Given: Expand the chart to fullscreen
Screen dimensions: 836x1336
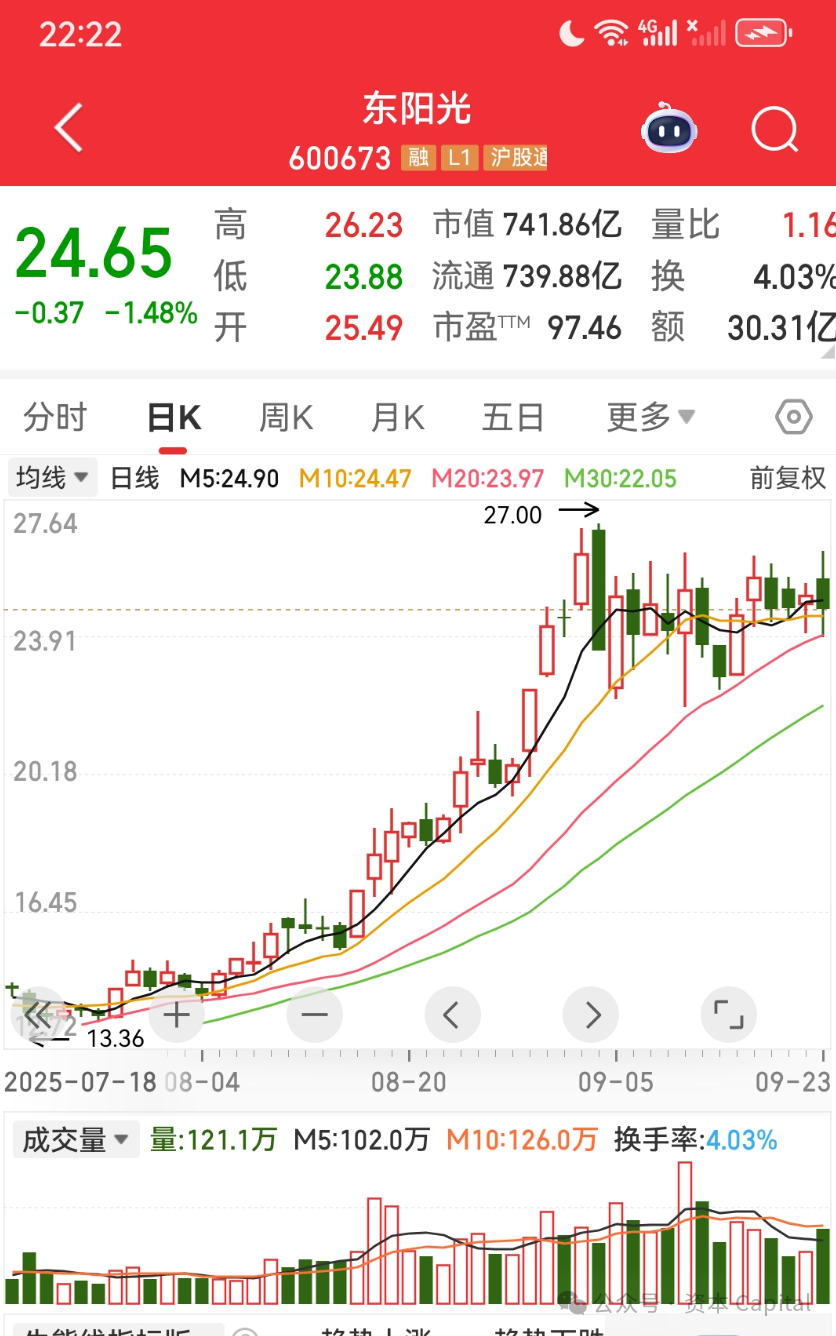Looking at the screenshot, I should (x=729, y=1016).
